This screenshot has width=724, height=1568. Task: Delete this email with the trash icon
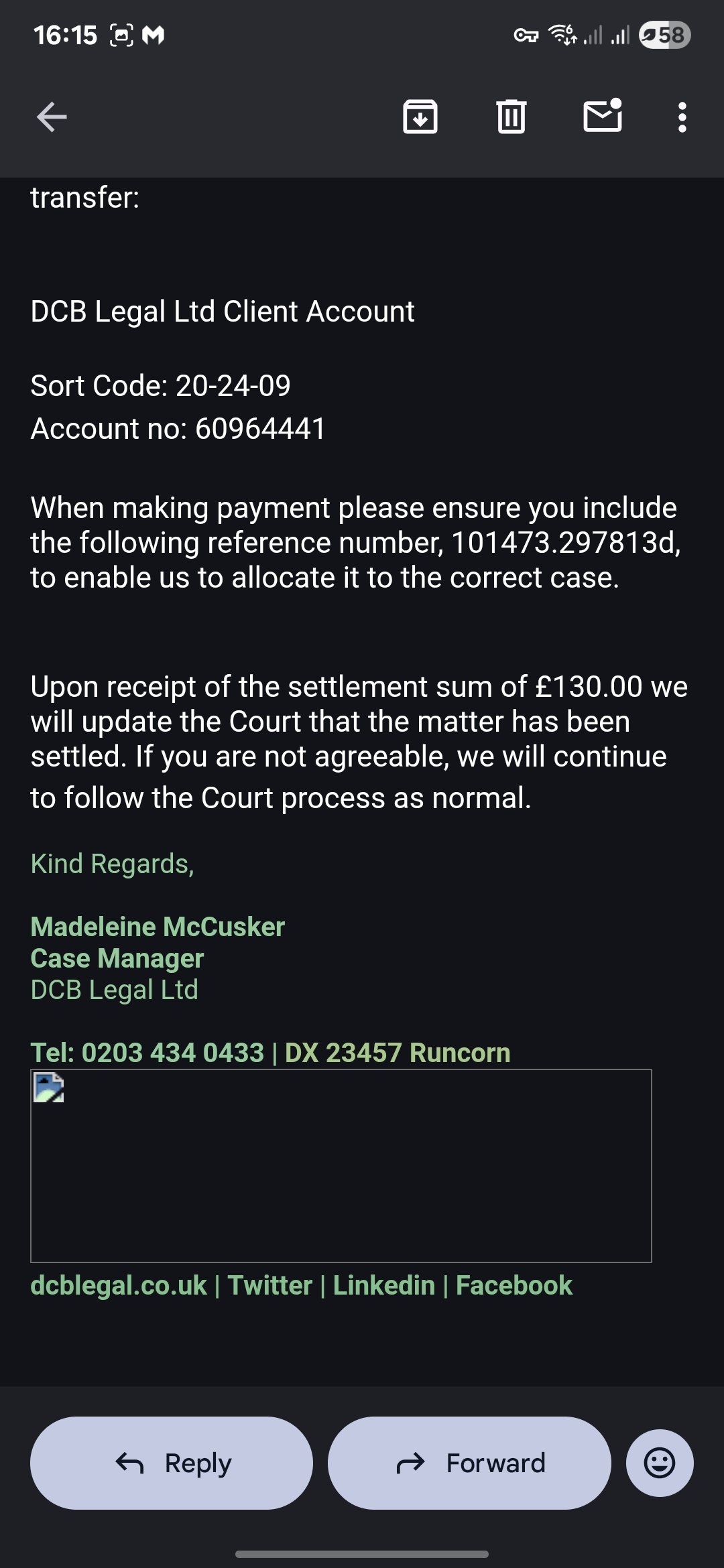click(x=511, y=117)
